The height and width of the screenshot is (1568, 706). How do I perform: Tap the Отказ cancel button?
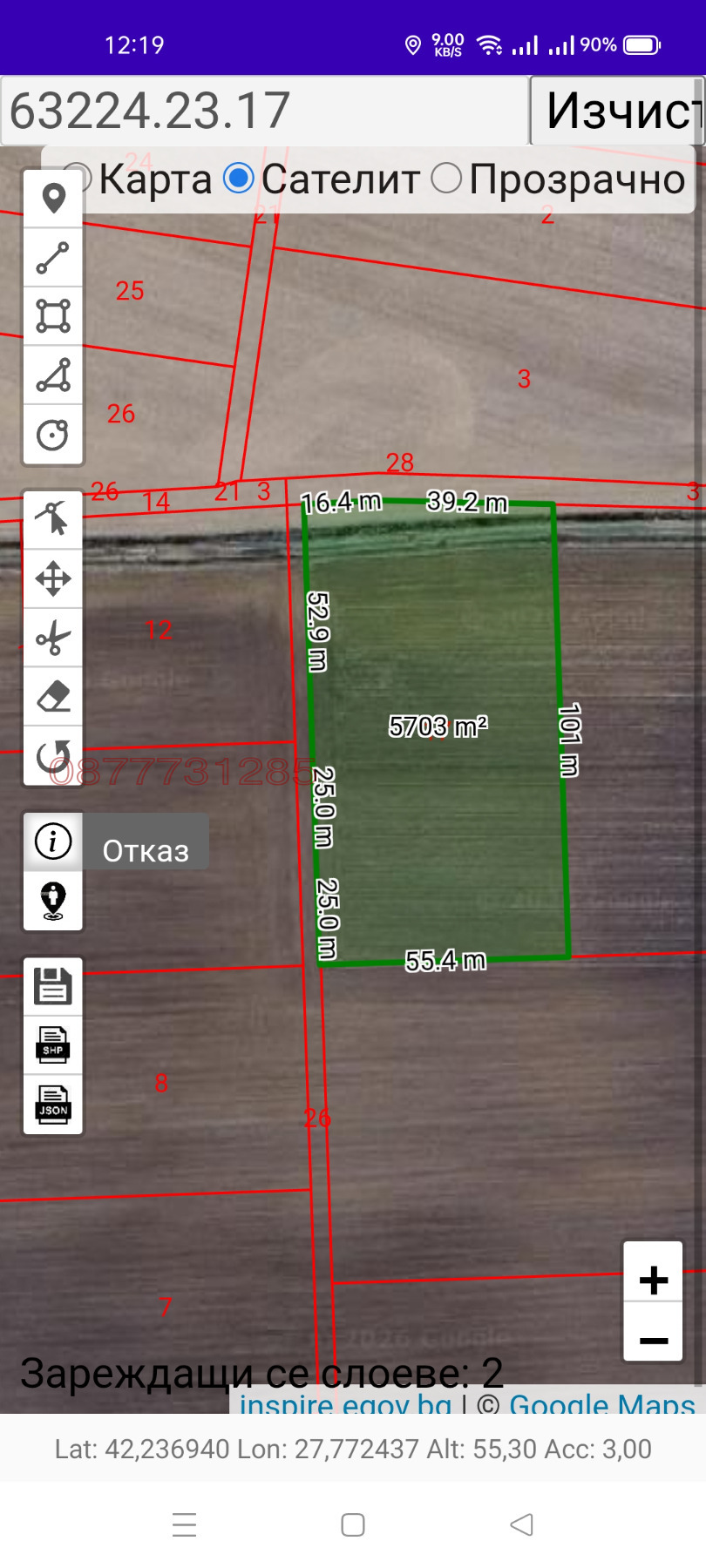pos(146,850)
